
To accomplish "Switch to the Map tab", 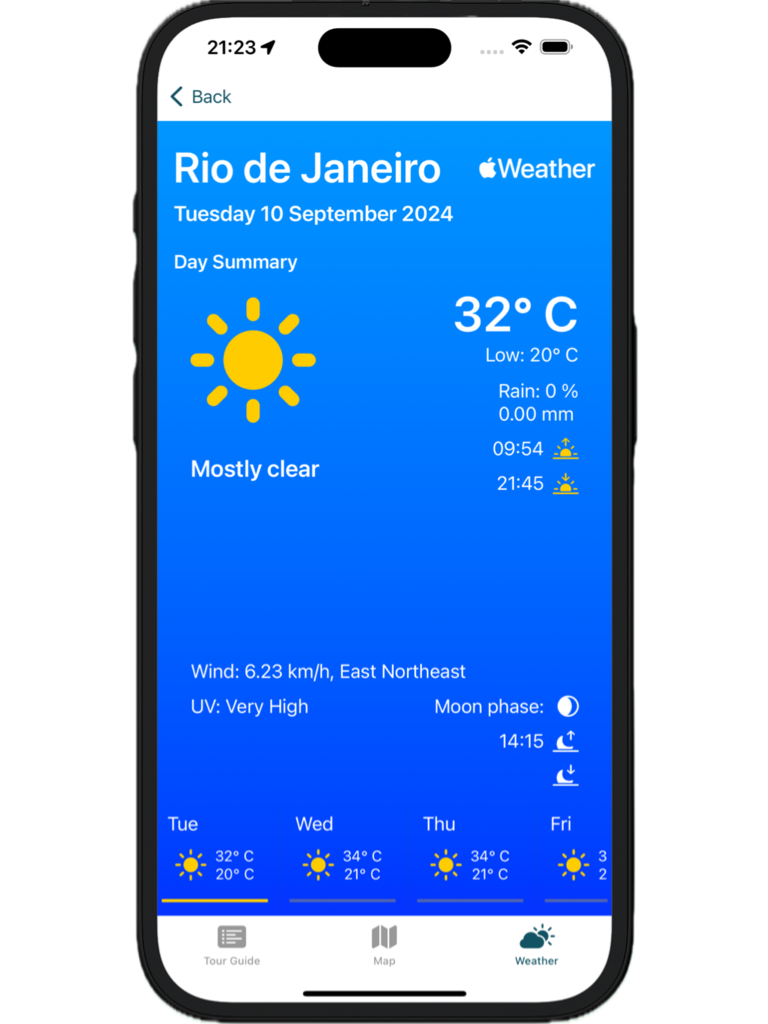I will point(384,946).
